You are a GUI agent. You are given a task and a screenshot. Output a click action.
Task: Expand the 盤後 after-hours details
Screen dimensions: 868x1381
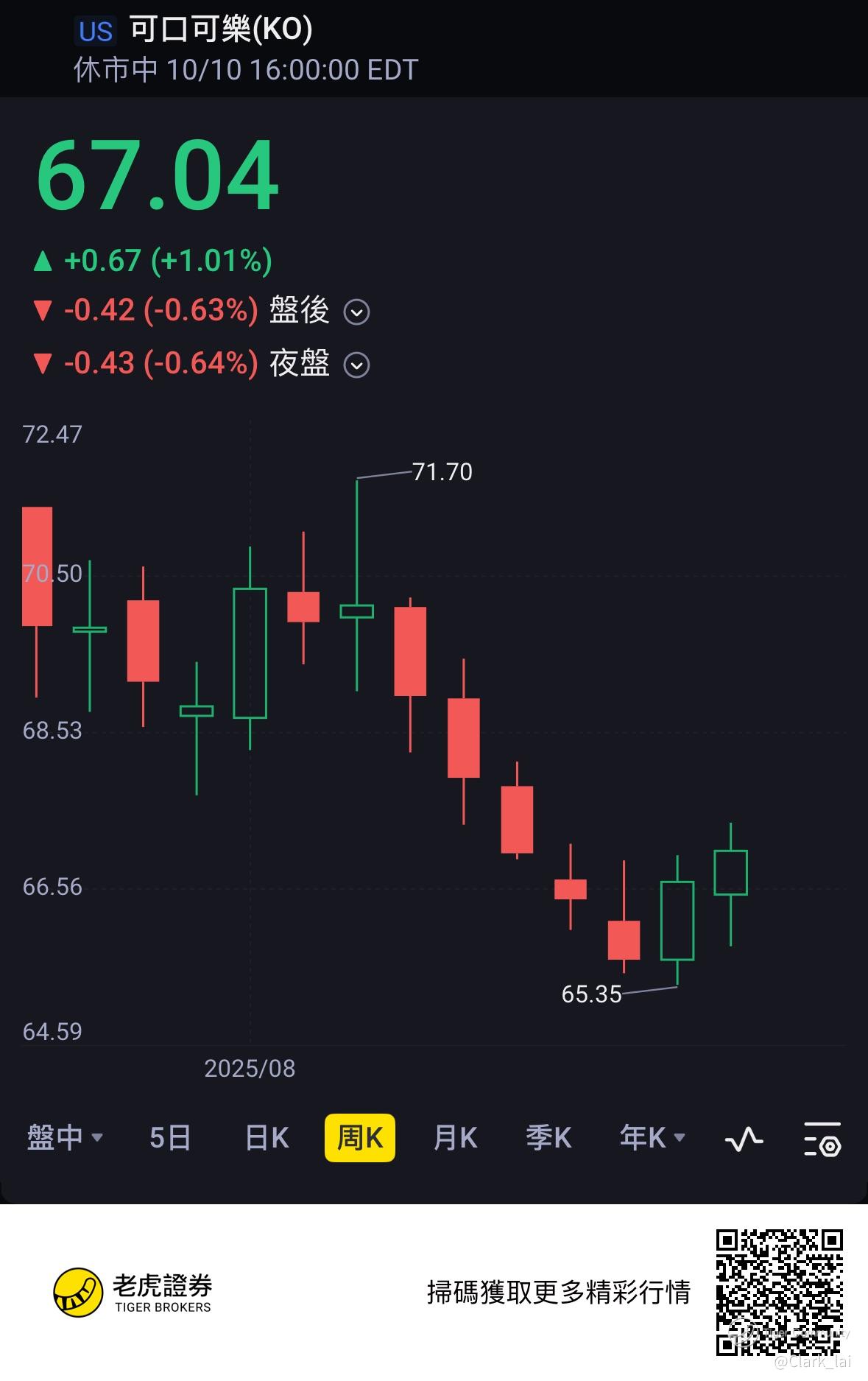(x=357, y=312)
